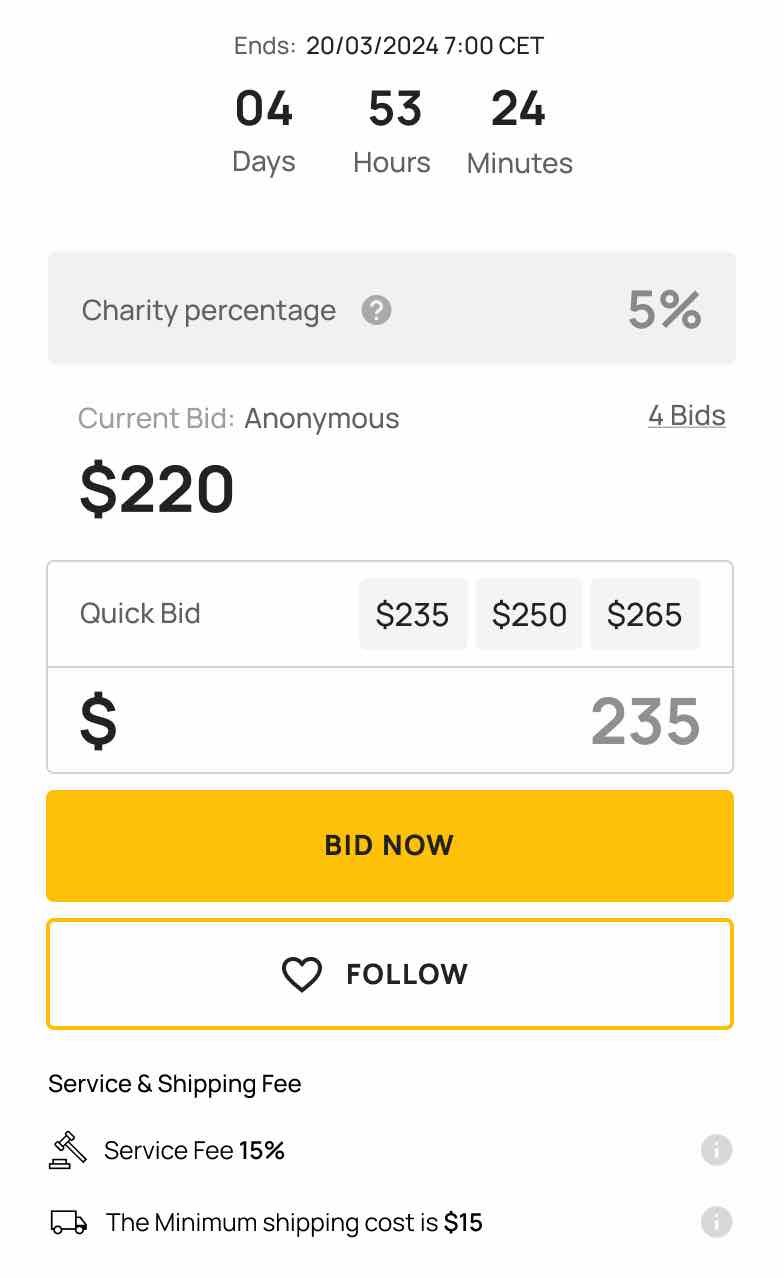
Task: Select the $235 quick bid option
Action: [413, 614]
